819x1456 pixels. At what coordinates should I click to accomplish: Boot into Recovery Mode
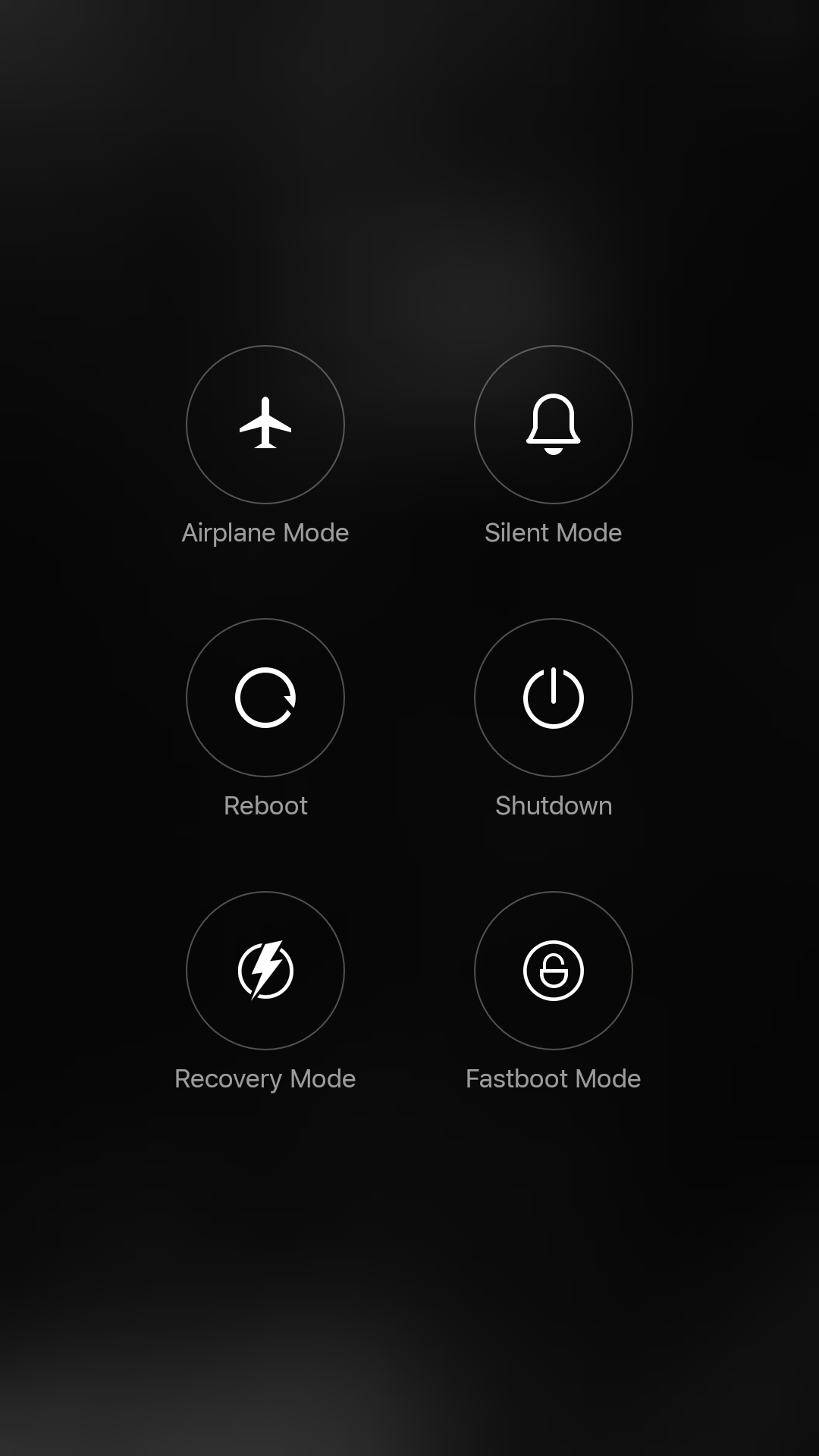[265, 971]
